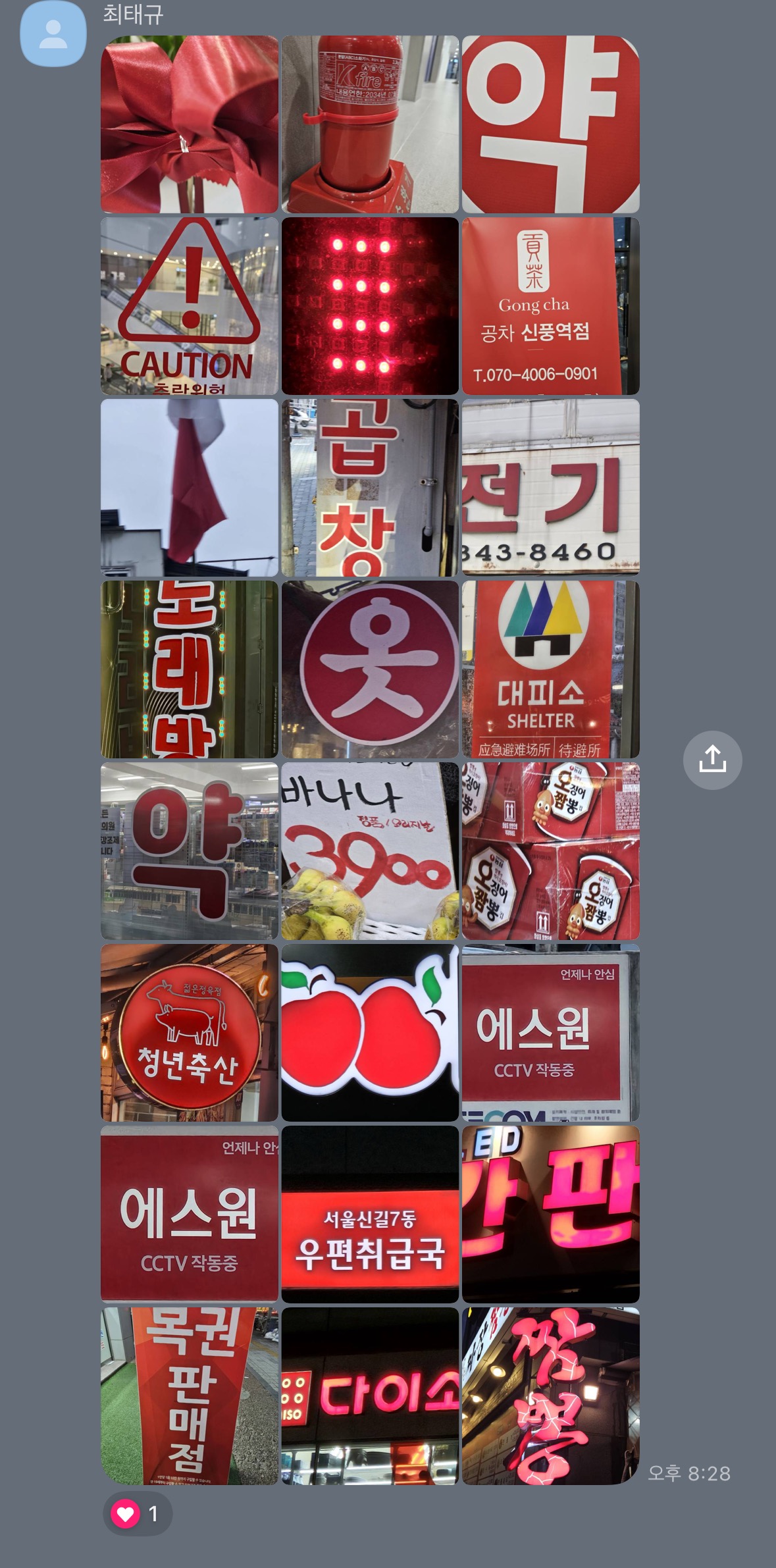776x1568 pixels.
Task: View the red flag photo
Action: [x=190, y=488]
